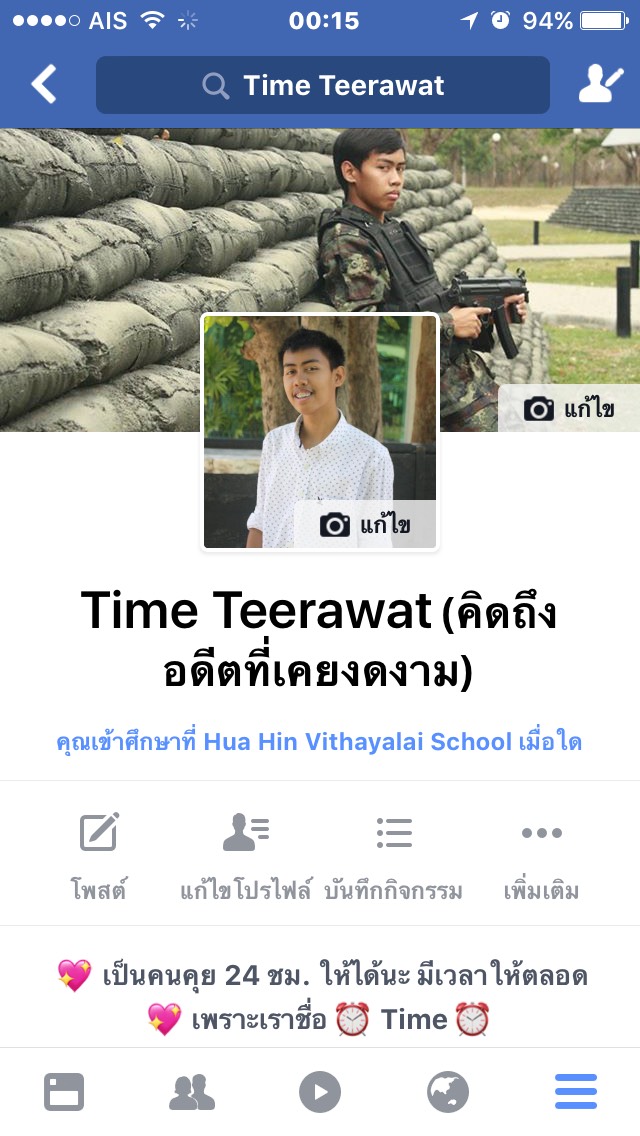Open activity log (บันทึกกิจกรรม)
Viewport: 640px width, 1136px height.
pos(394,854)
